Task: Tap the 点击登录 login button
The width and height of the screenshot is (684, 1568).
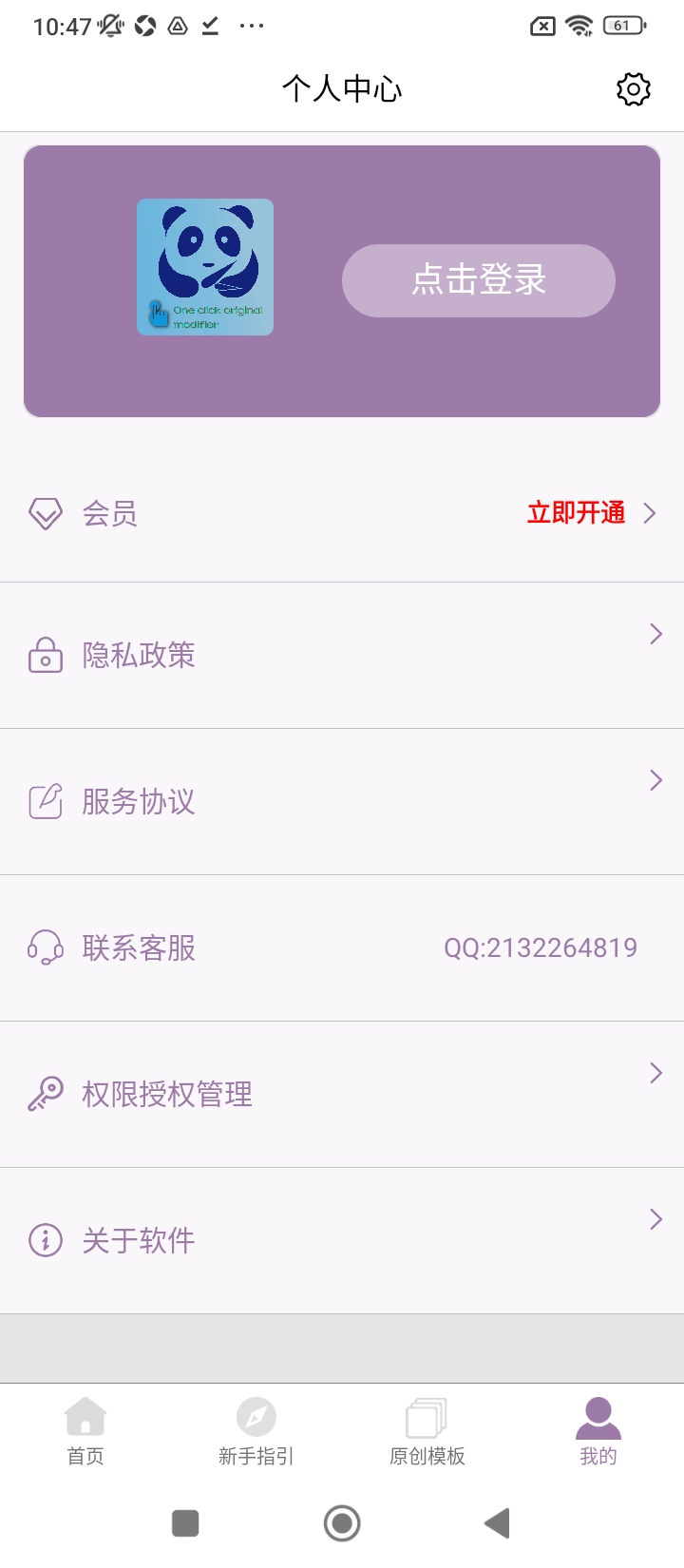Action: pyautogui.click(x=479, y=280)
